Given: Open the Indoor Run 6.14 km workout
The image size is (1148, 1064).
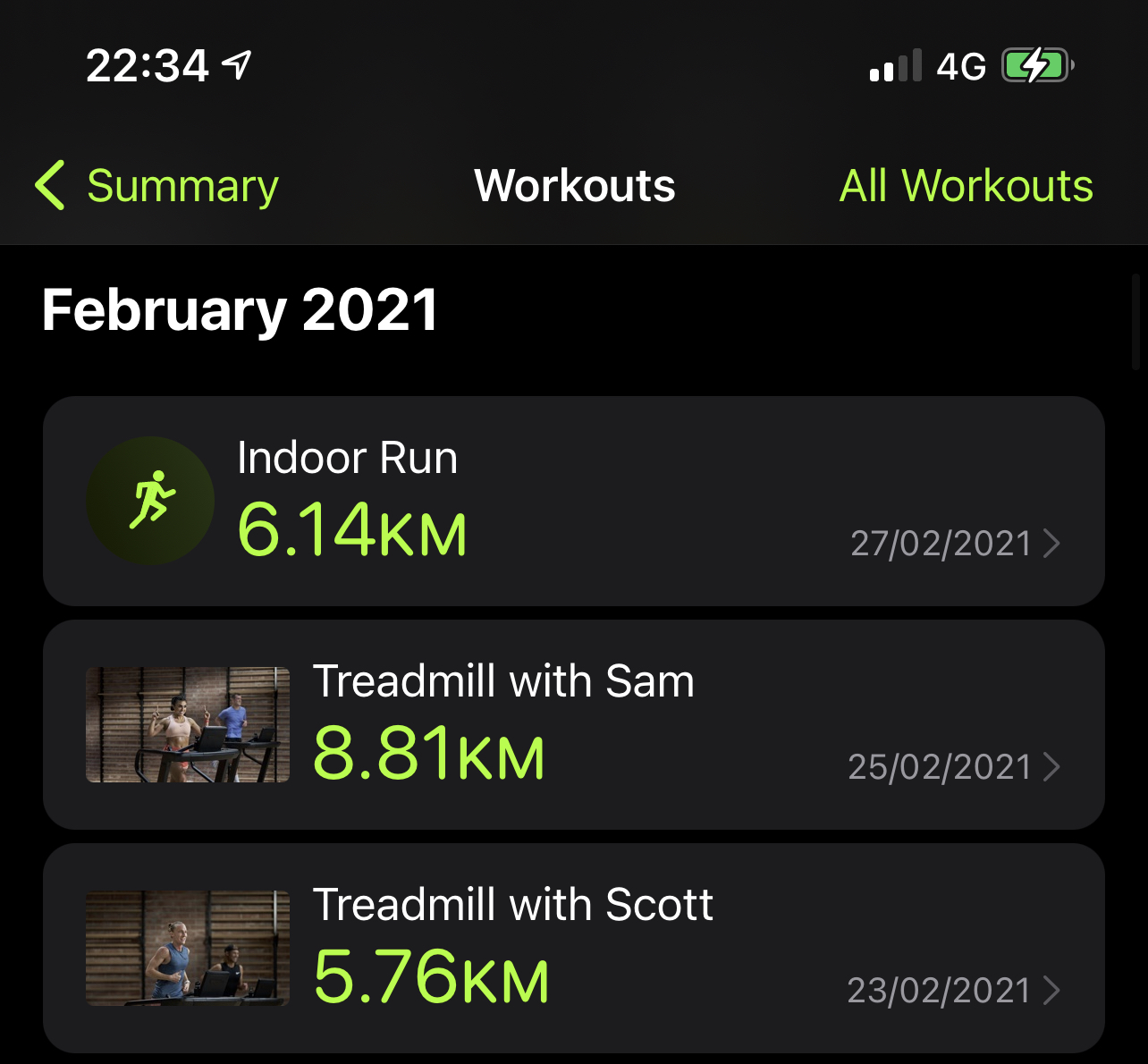Looking at the screenshot, I should click(574, 501).
